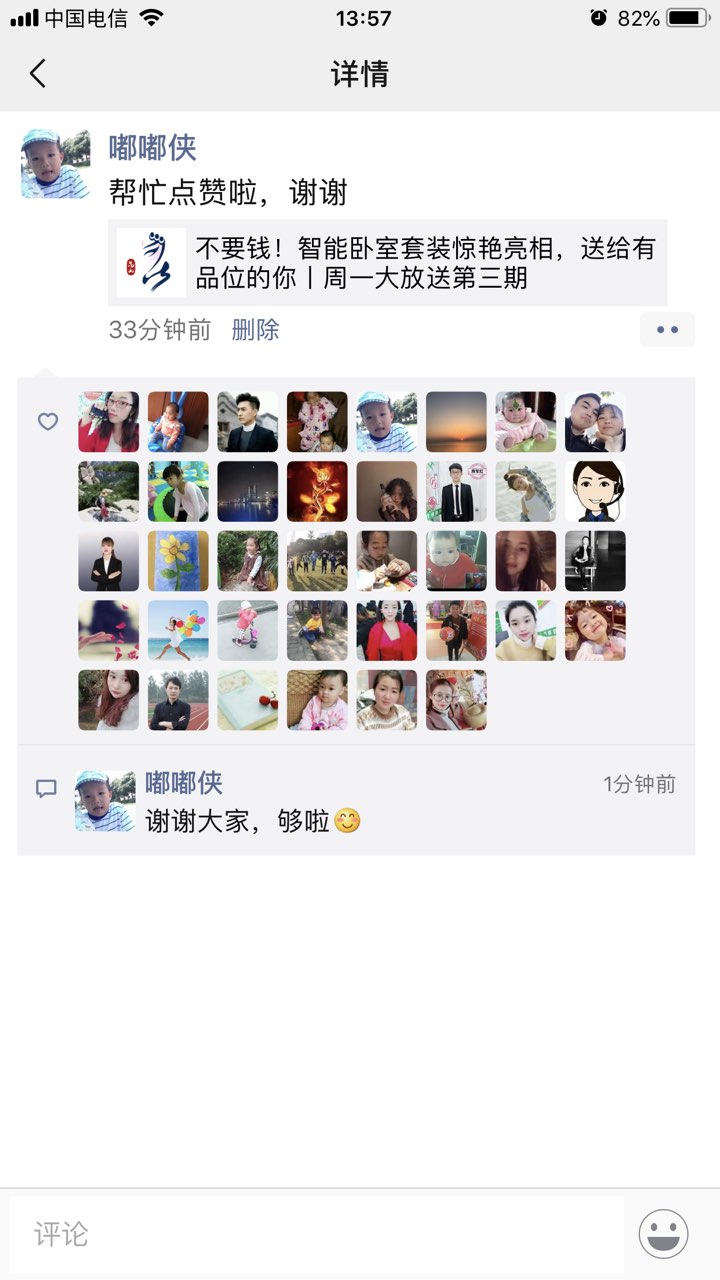Tap the comment 谢谢大家，够啦
This screenshot has width=720, height=1280.
click(x=252, y=821)
